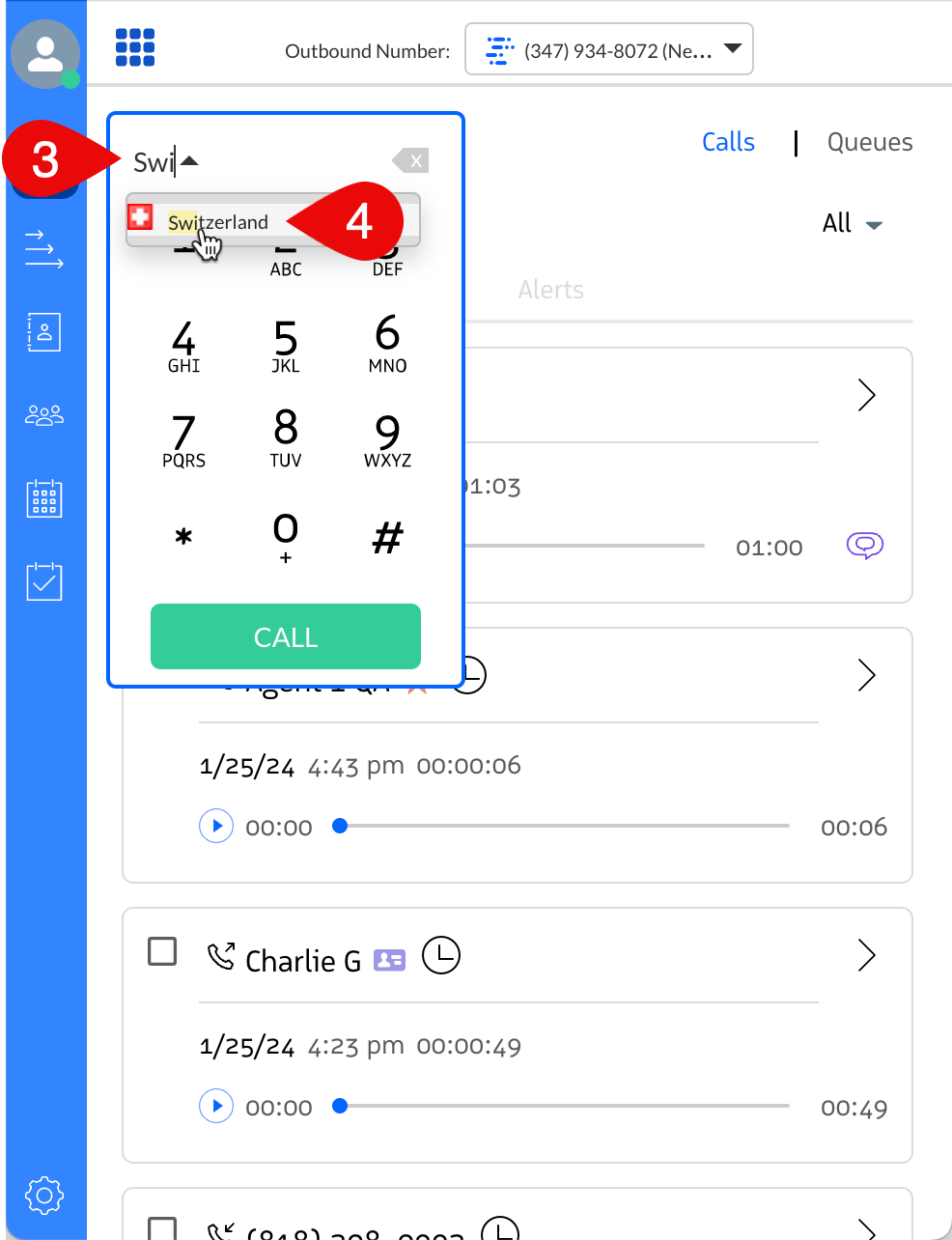The image size is (952, 1240).
Task: Select Switzerland from the country suggestions
Action: pos(218,222)
